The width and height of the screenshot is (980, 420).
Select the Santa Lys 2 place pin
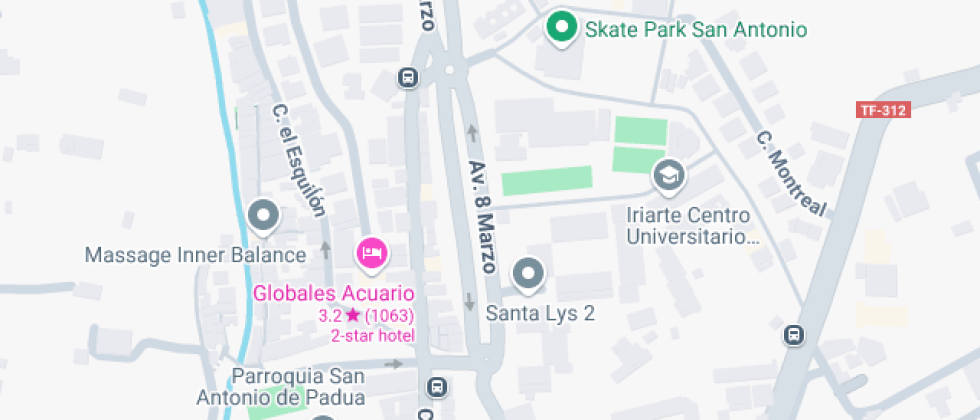pyautogui.click(x=527, y=273)
